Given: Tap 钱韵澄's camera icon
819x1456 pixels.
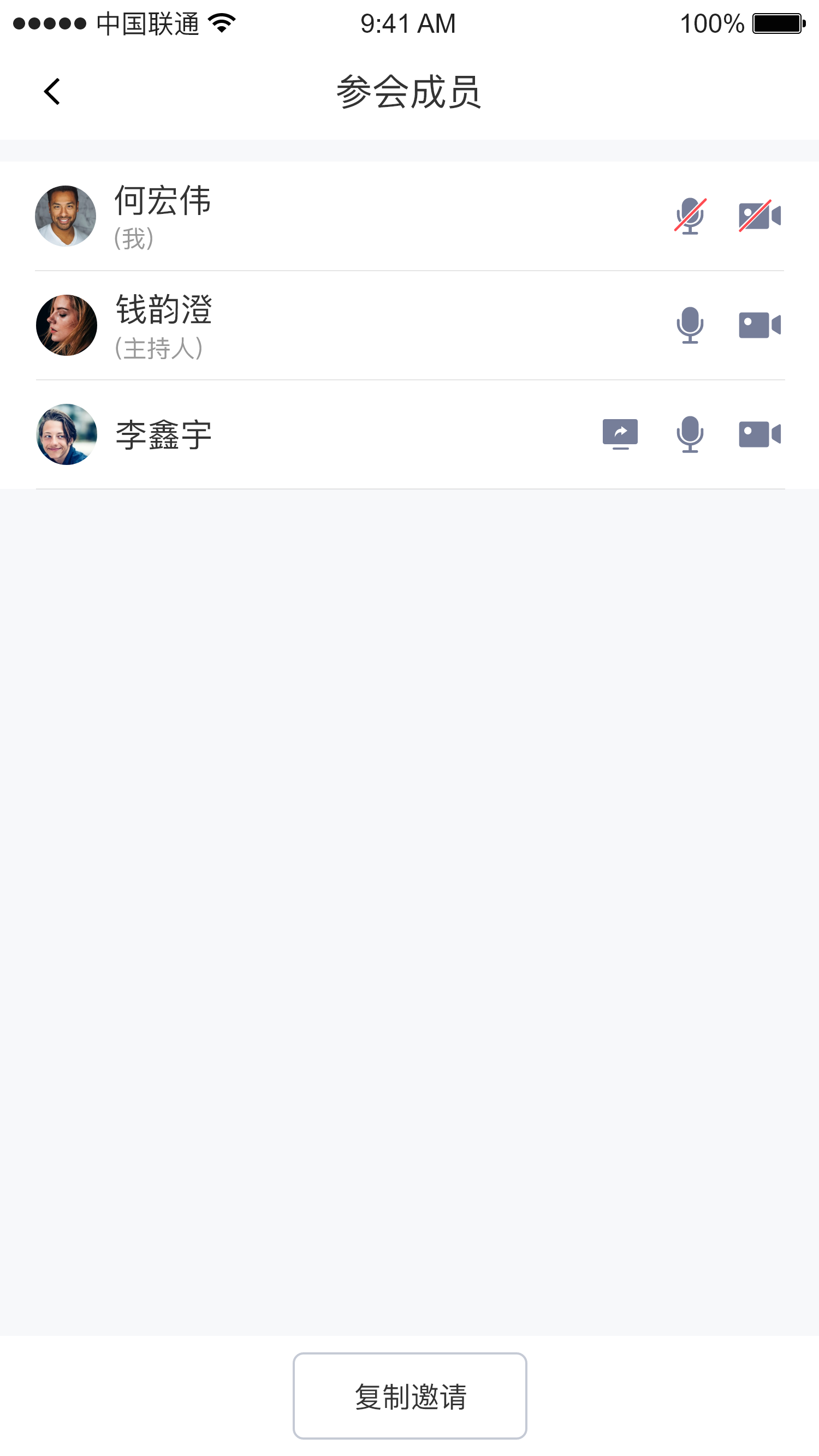Looking at the screenshot, I should (759, 325).
